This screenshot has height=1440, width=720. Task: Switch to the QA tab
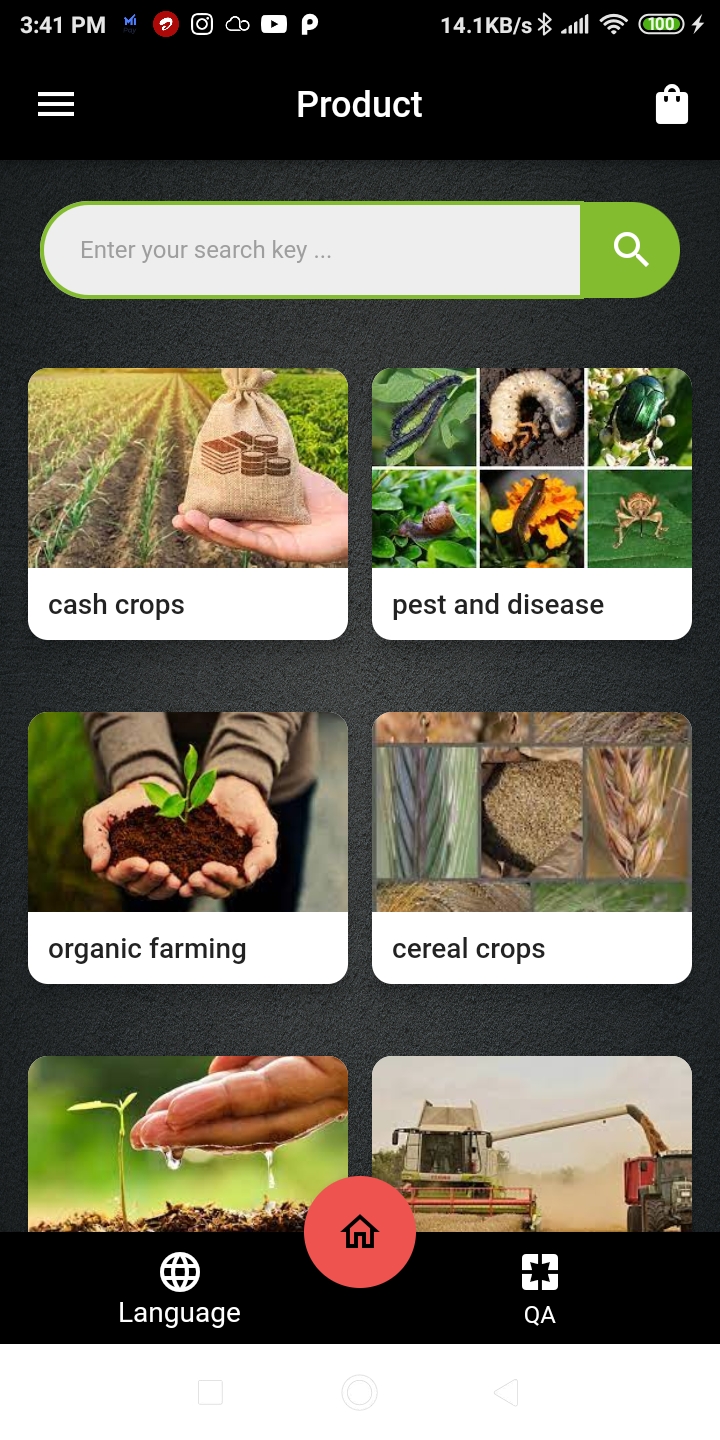[x=540, y=1290]
